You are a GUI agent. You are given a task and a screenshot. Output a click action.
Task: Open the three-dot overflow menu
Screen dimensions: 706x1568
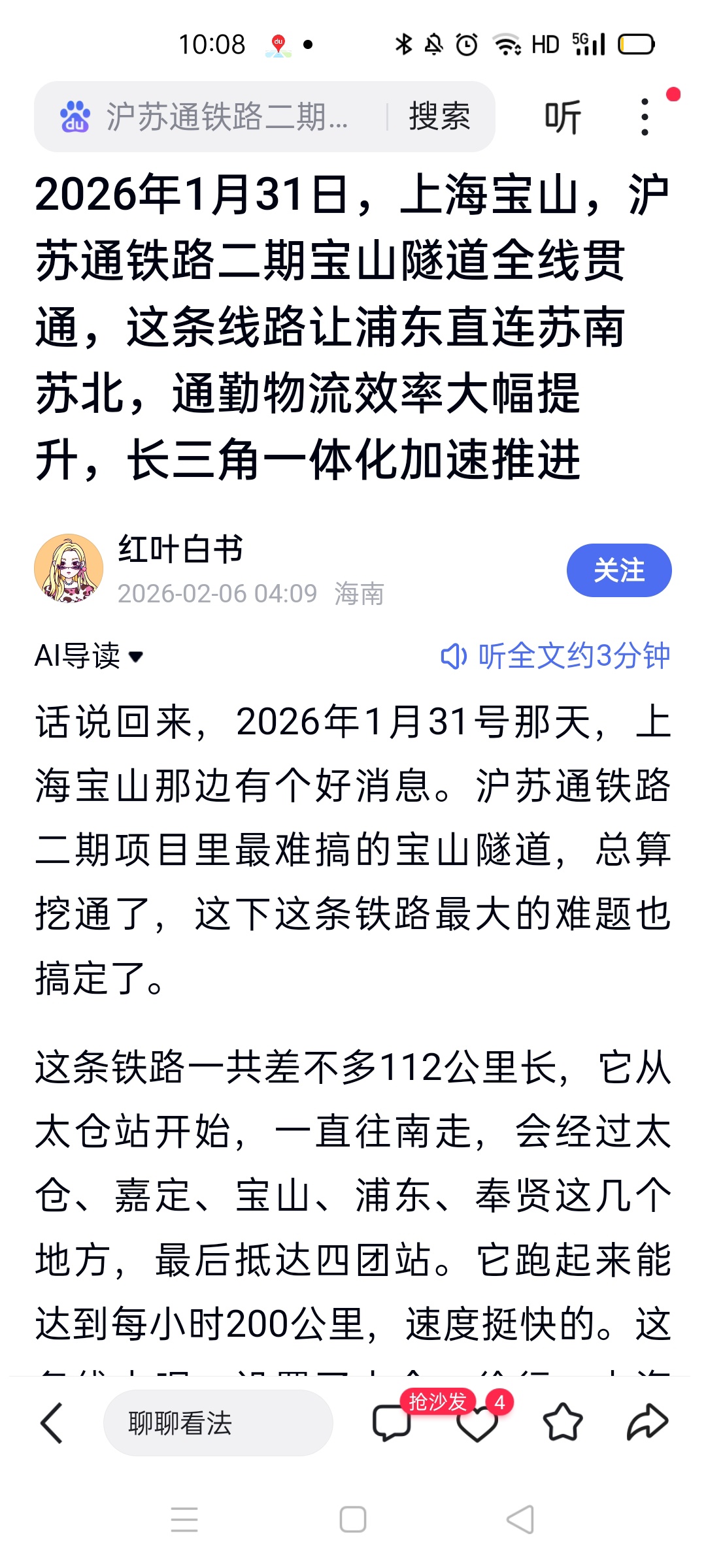645,118
